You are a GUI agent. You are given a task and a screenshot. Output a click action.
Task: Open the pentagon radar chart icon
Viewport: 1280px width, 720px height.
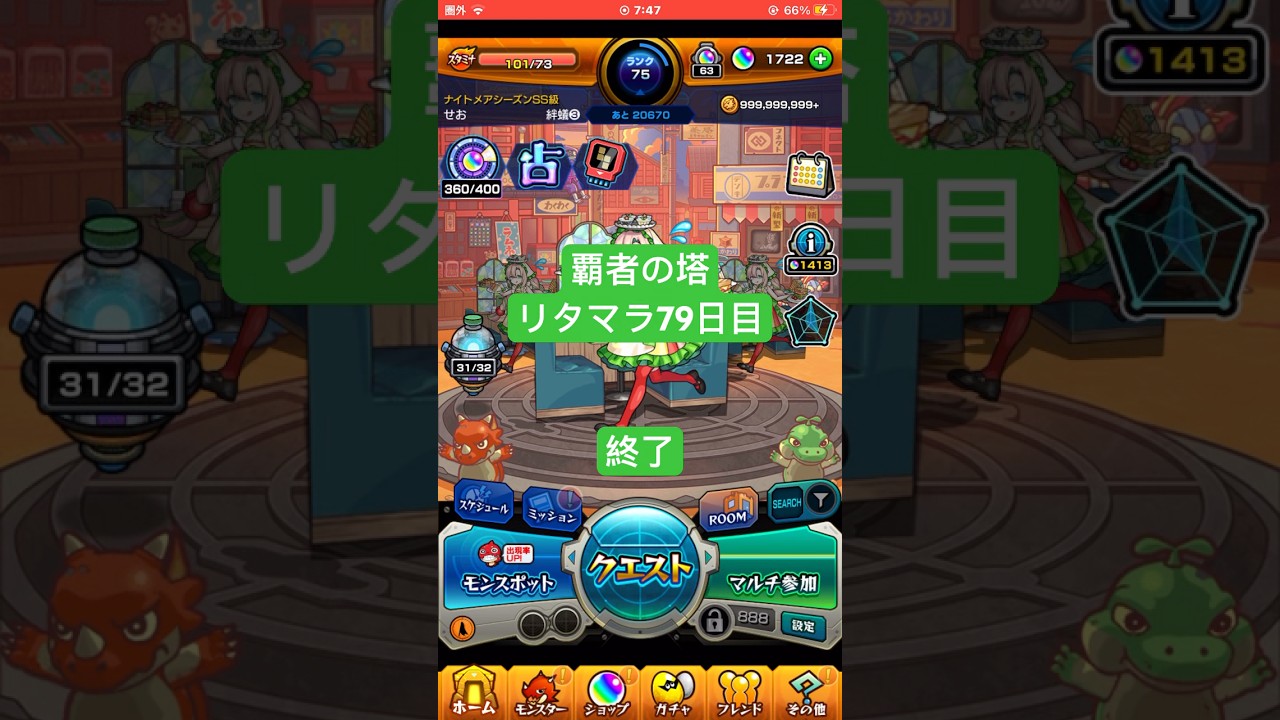point(810,322)
